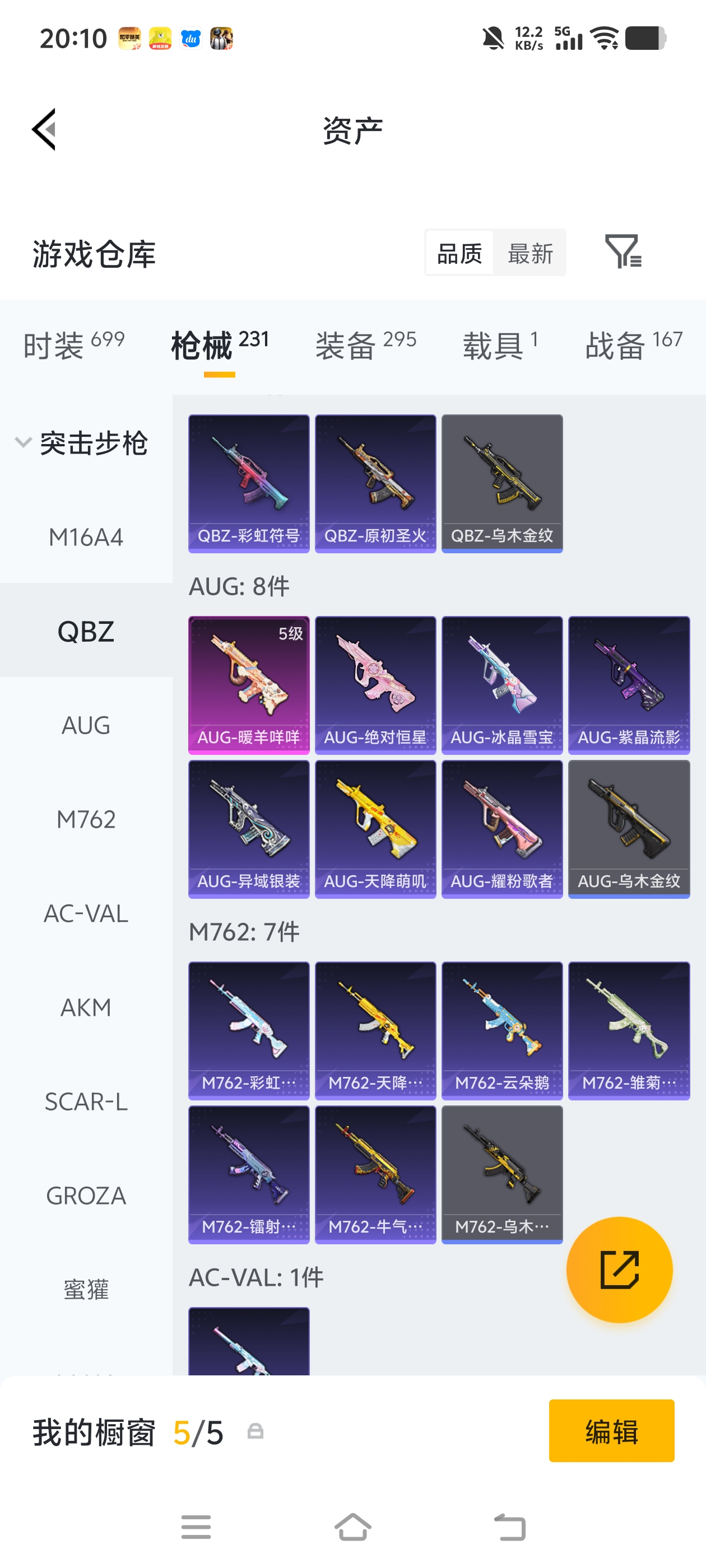The height and width of the screenshot is (1568, 706).
Task: Go to the system home screen
Action: point(352,1527)
